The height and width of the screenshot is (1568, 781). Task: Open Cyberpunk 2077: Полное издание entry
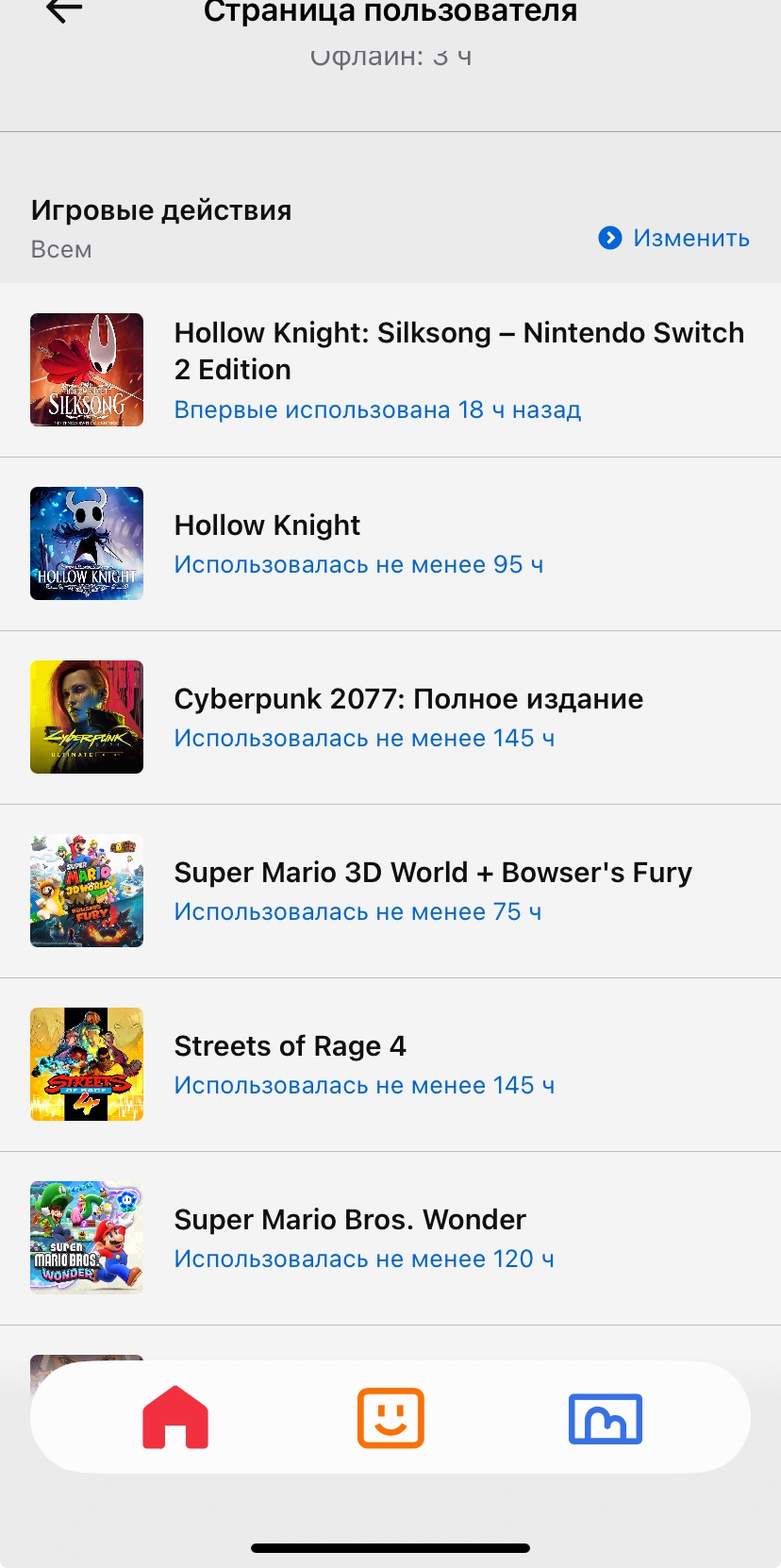(x=390, y=717)
